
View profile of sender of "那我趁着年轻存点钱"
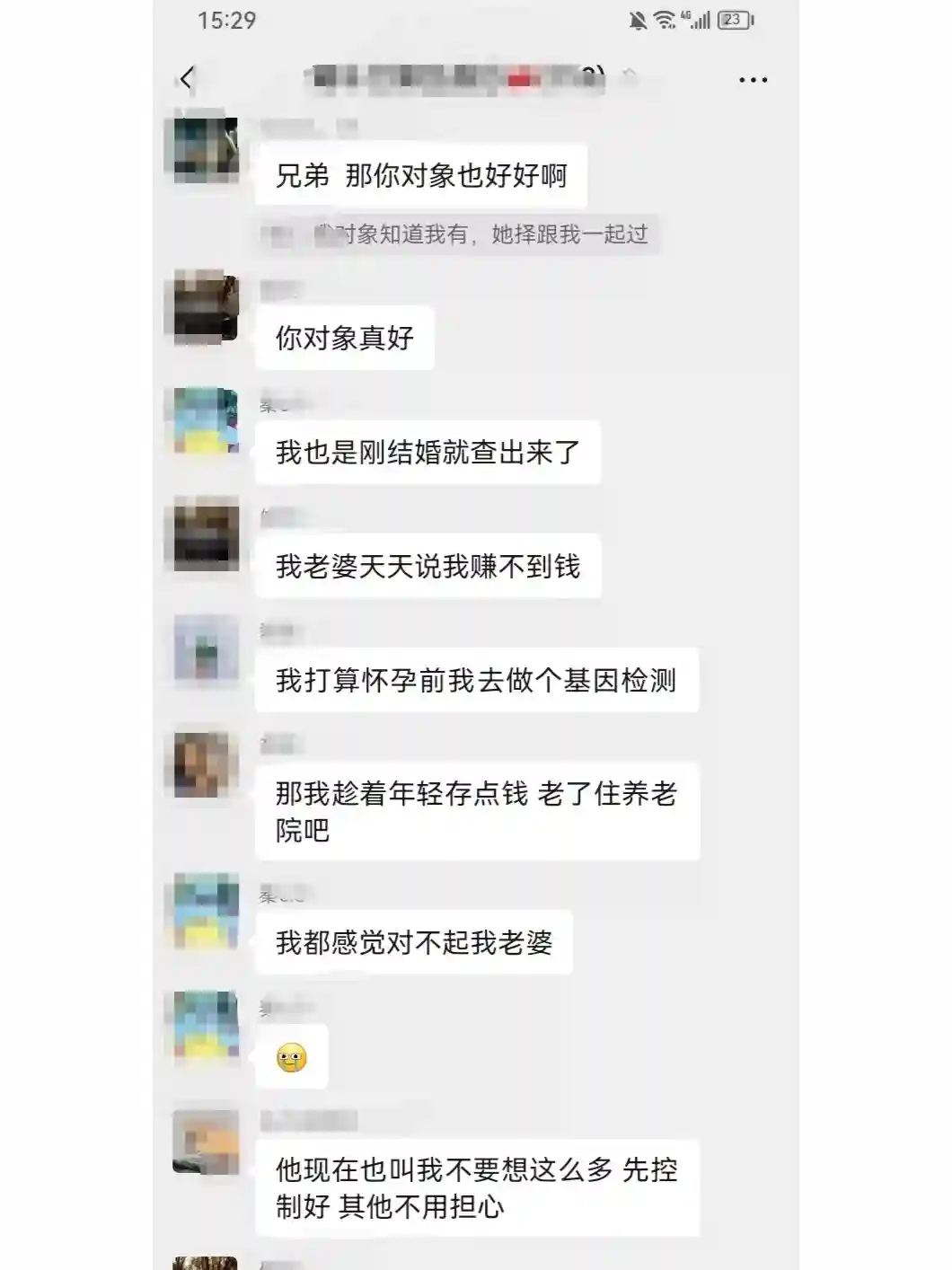coord(206,764)
